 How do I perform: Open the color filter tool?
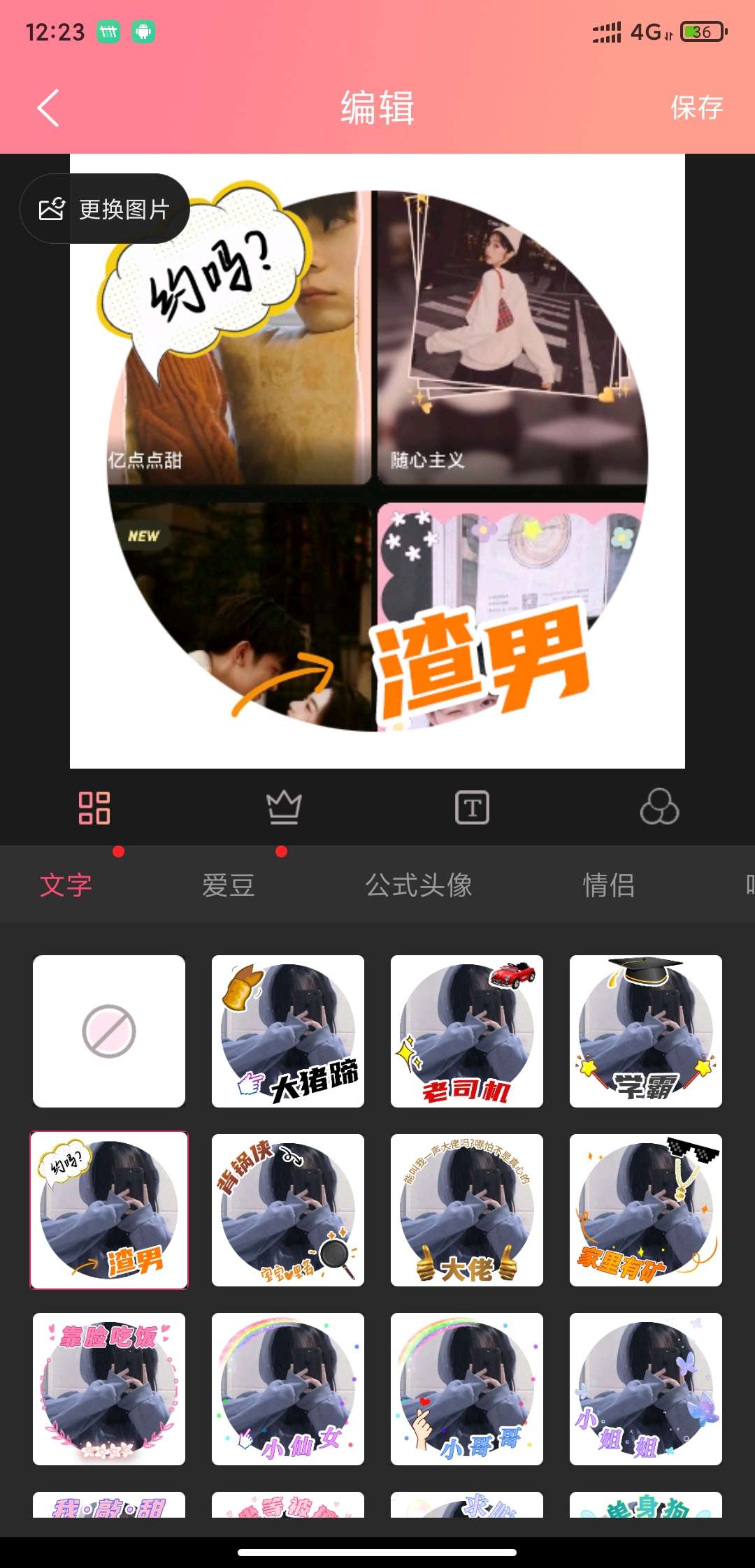click(x=659, y=808)
